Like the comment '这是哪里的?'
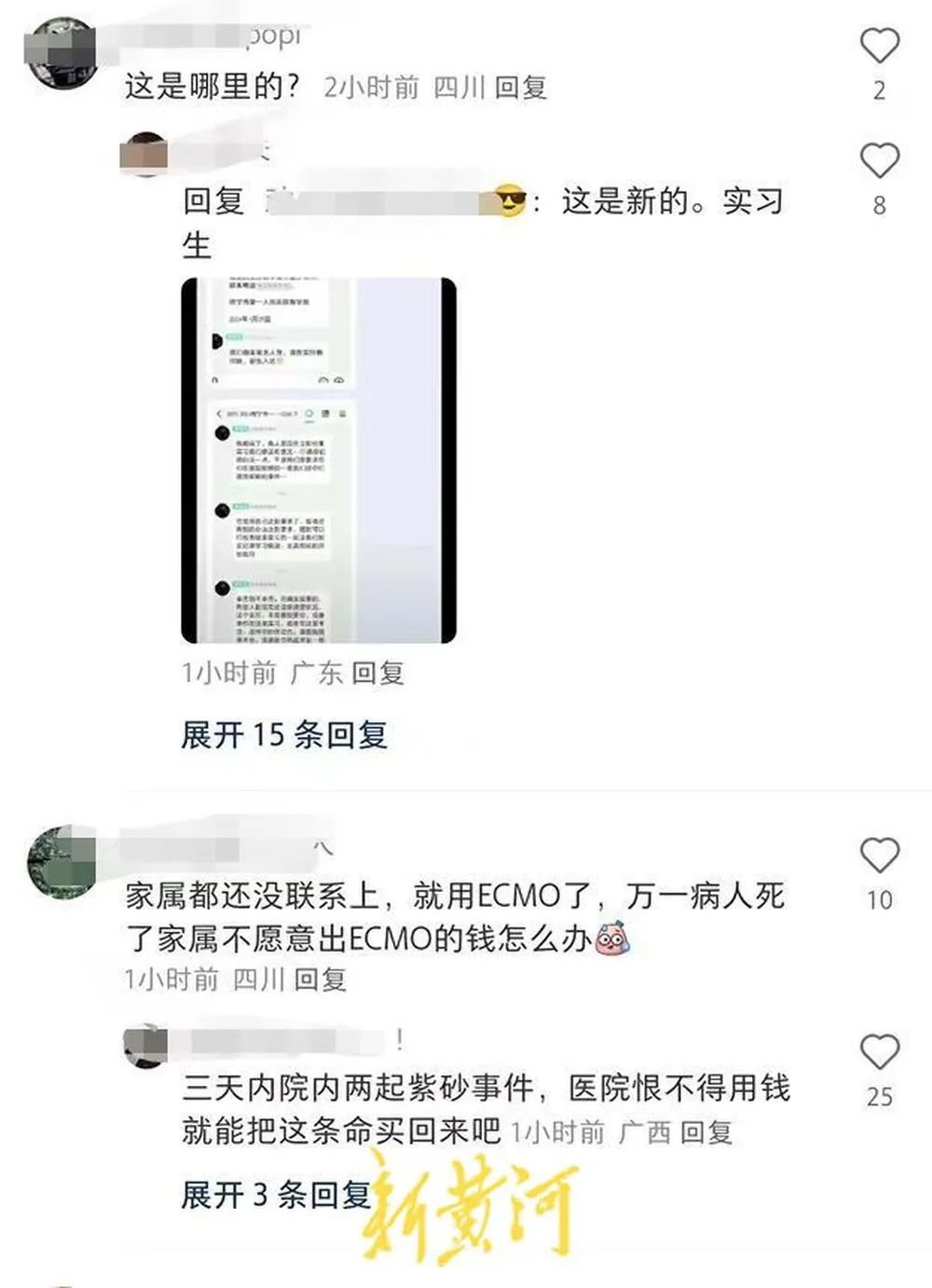This screenshot has width=932, height=1288. [878, 47]
